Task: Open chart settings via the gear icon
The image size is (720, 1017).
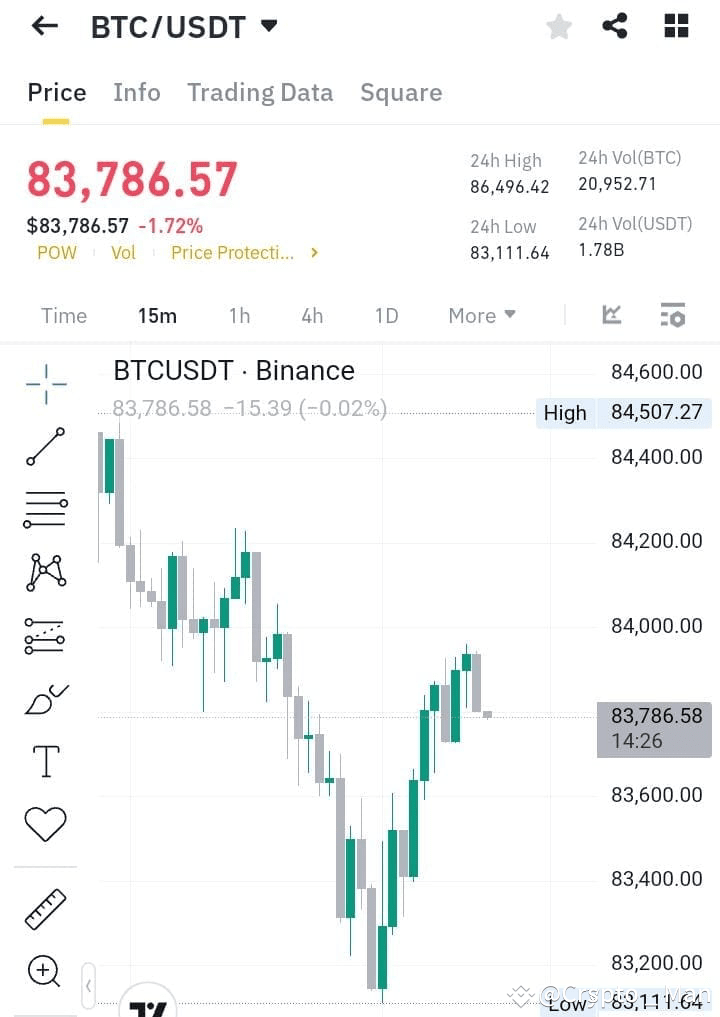Action: pyautogui.click(x=672, y=315)
